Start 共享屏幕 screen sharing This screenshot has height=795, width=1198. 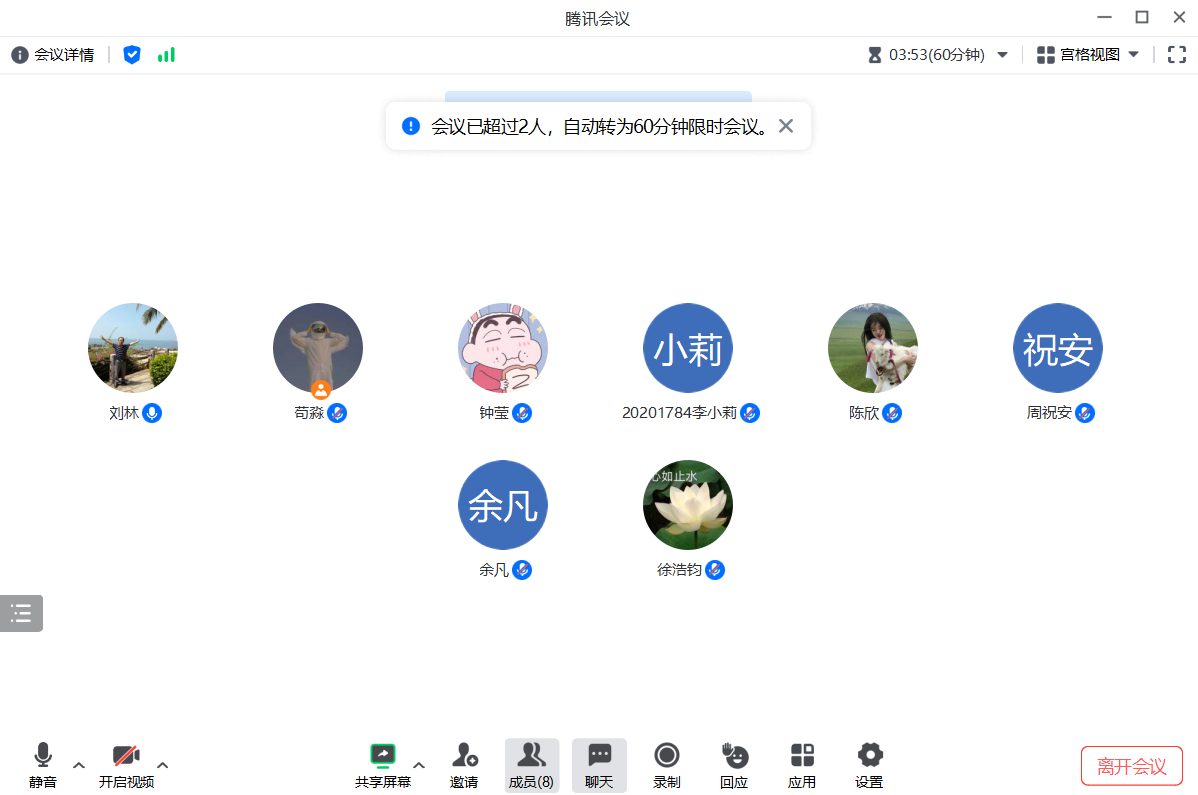tap(382, 765)
